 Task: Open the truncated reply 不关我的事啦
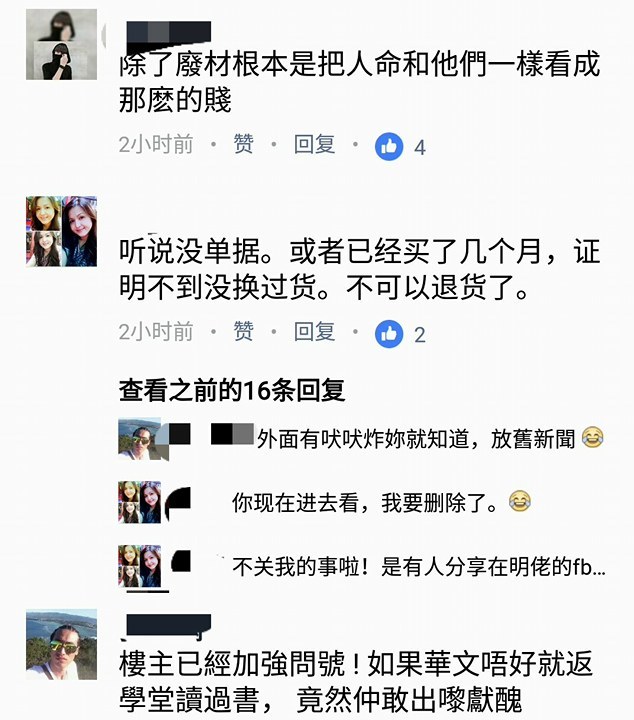tap(418, 566)
